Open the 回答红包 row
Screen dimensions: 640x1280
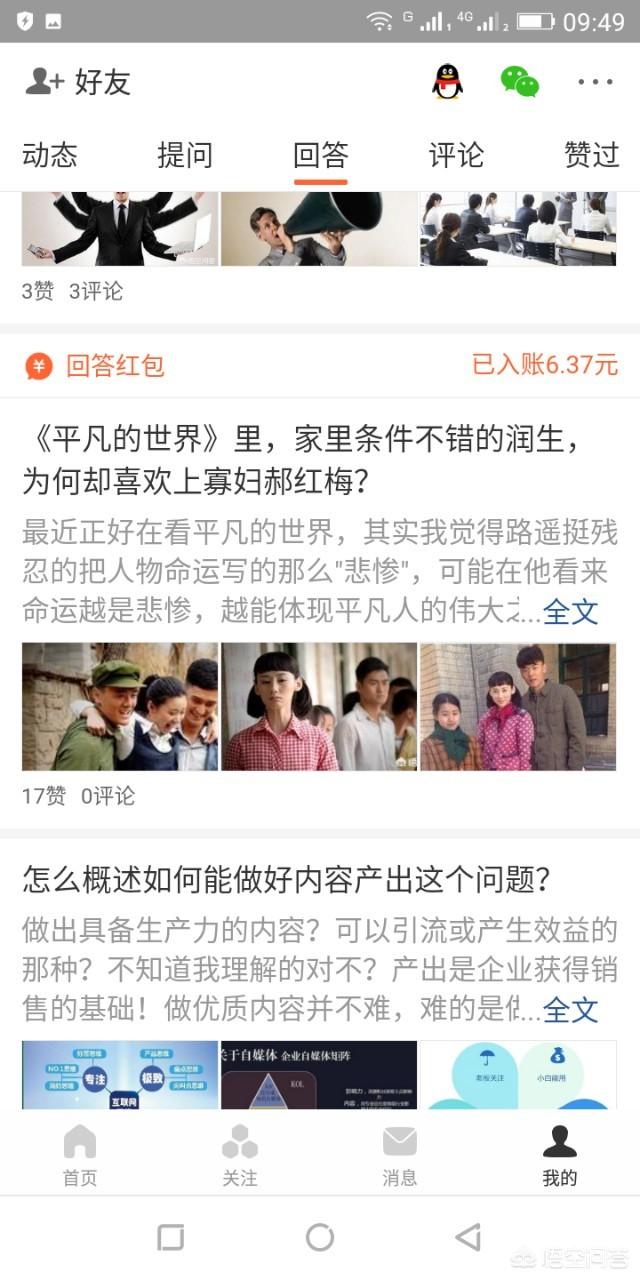click(x=320, y=366)
